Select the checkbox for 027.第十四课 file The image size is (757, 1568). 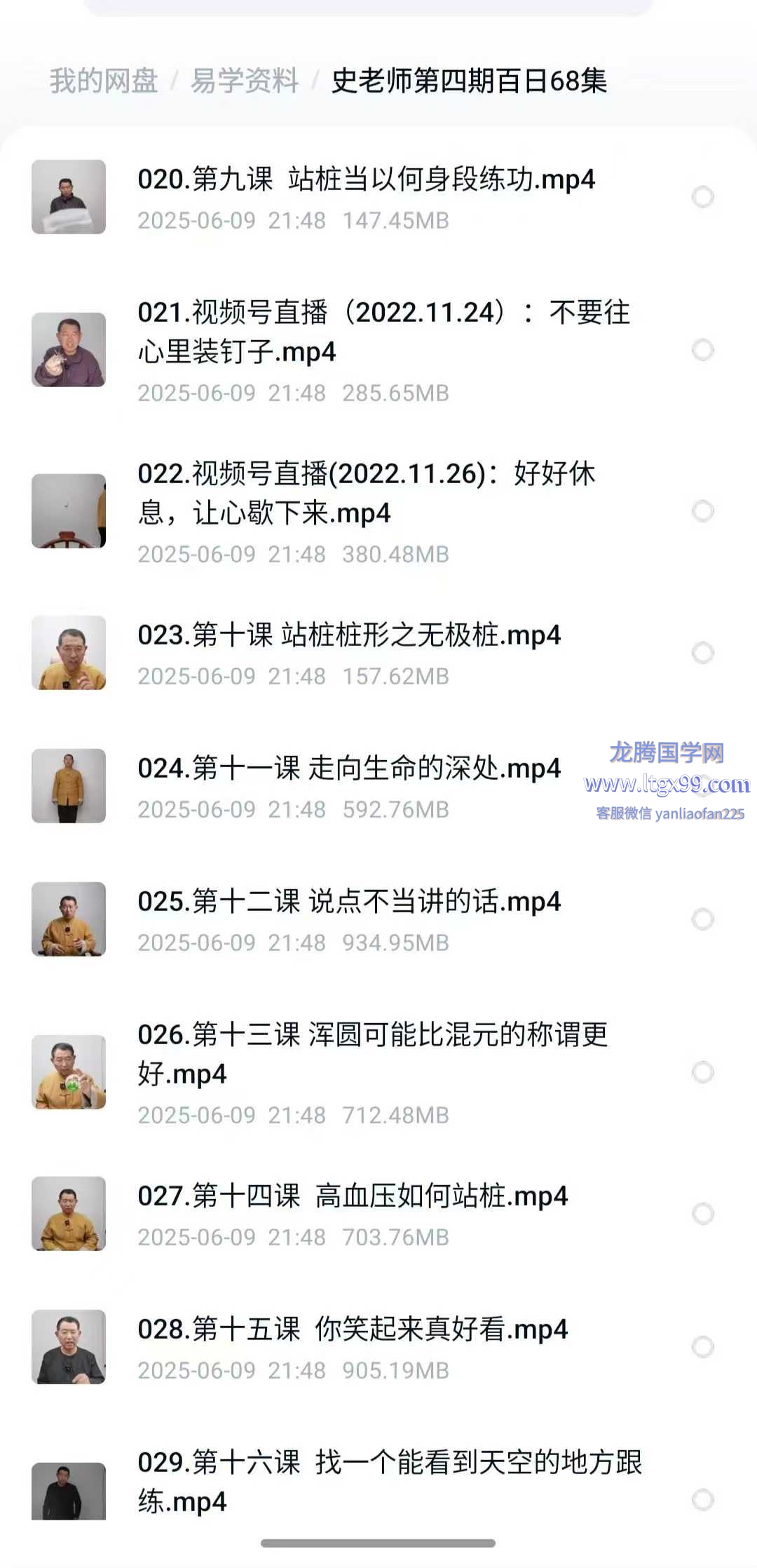(x=702, y=1214)
